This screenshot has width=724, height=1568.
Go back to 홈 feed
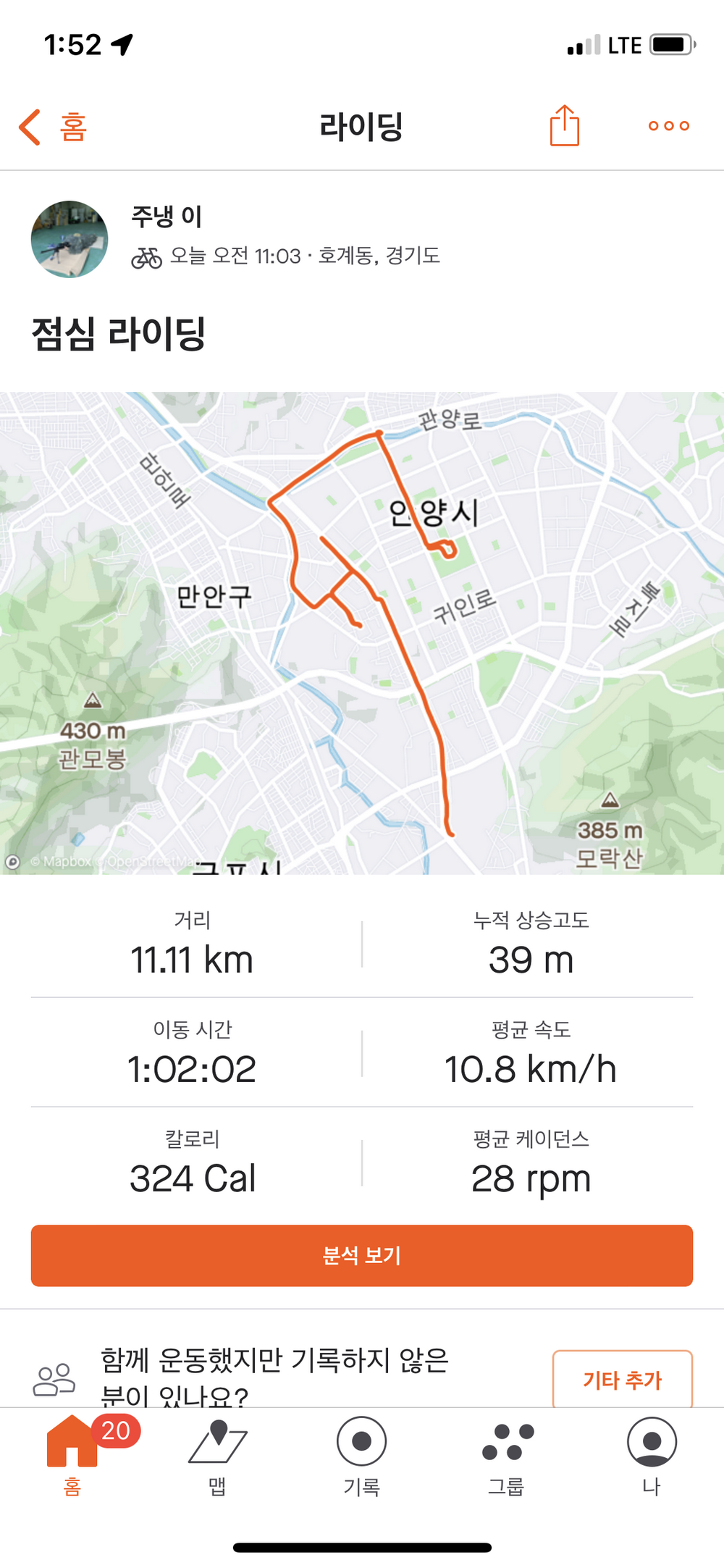point(52,127)
